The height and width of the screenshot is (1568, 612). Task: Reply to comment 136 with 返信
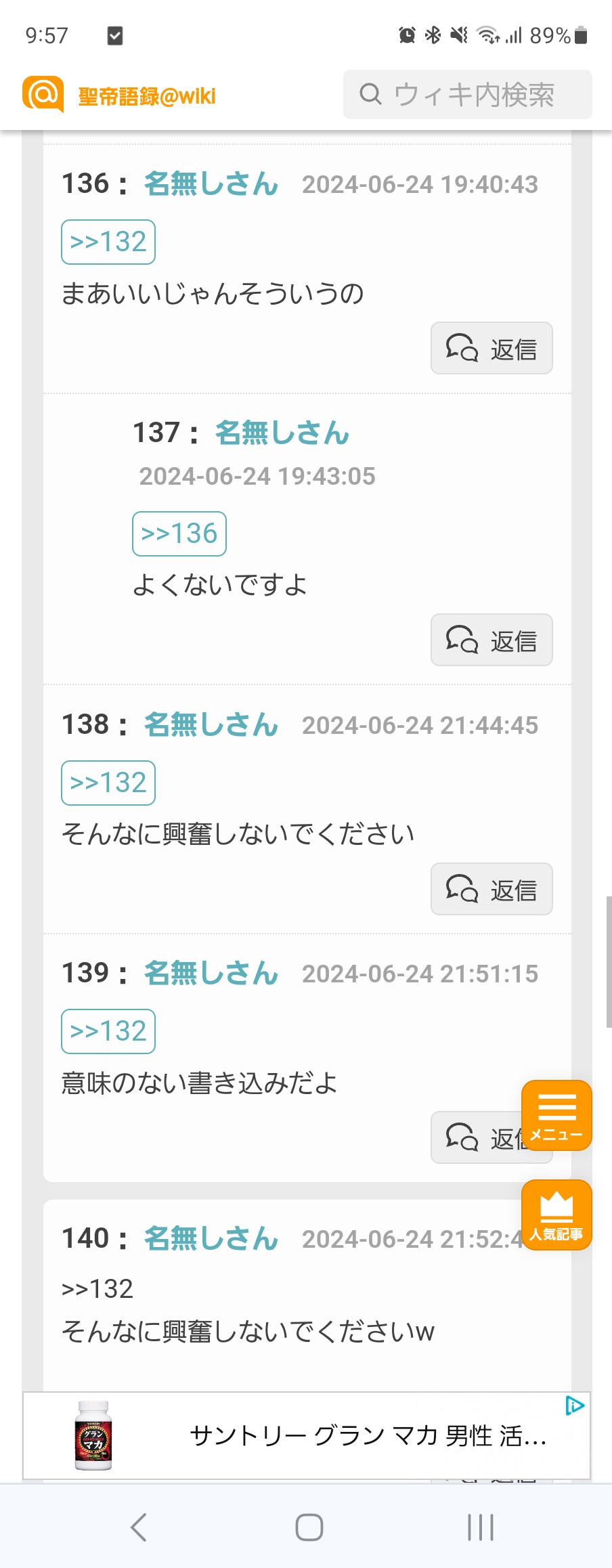[491, 349]
